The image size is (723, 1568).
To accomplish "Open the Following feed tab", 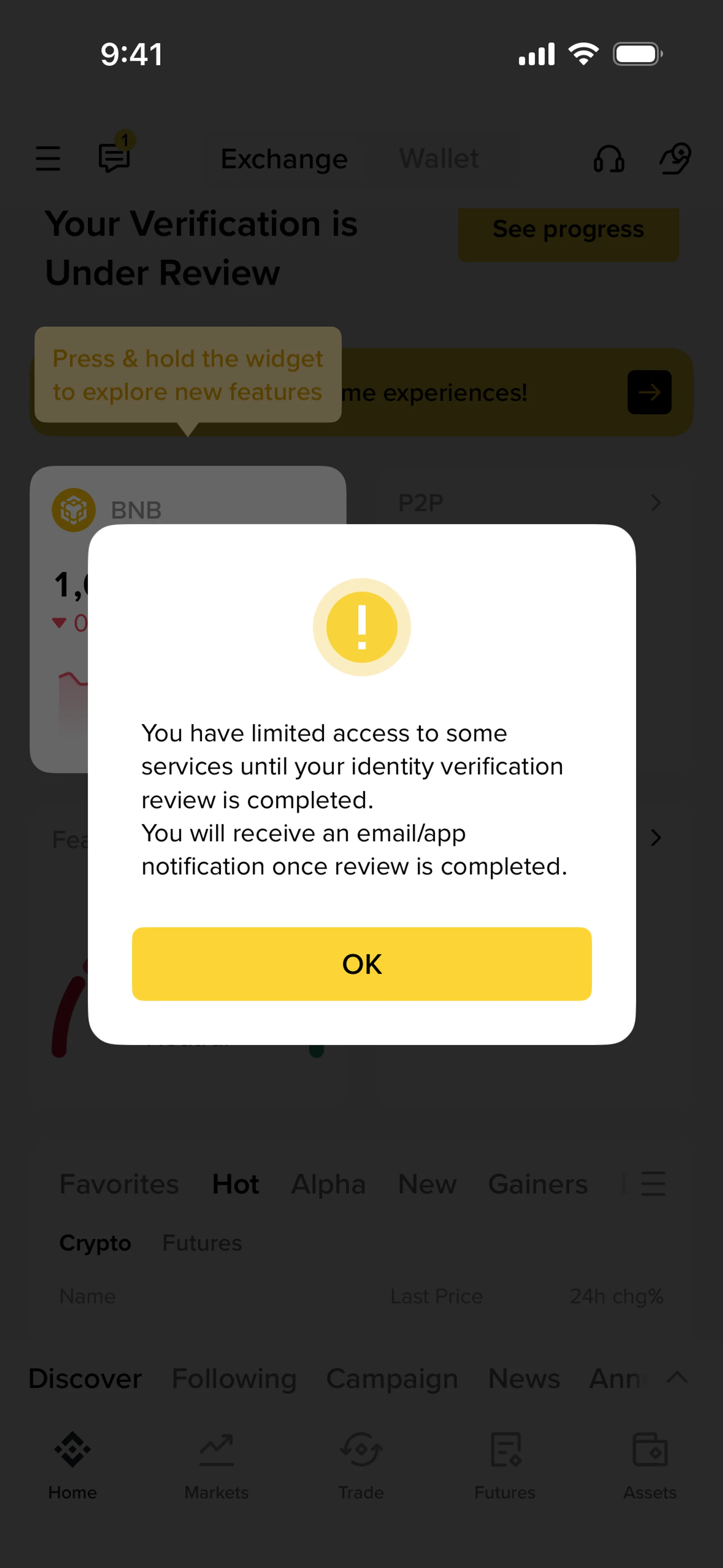I will pos(234,1378).
